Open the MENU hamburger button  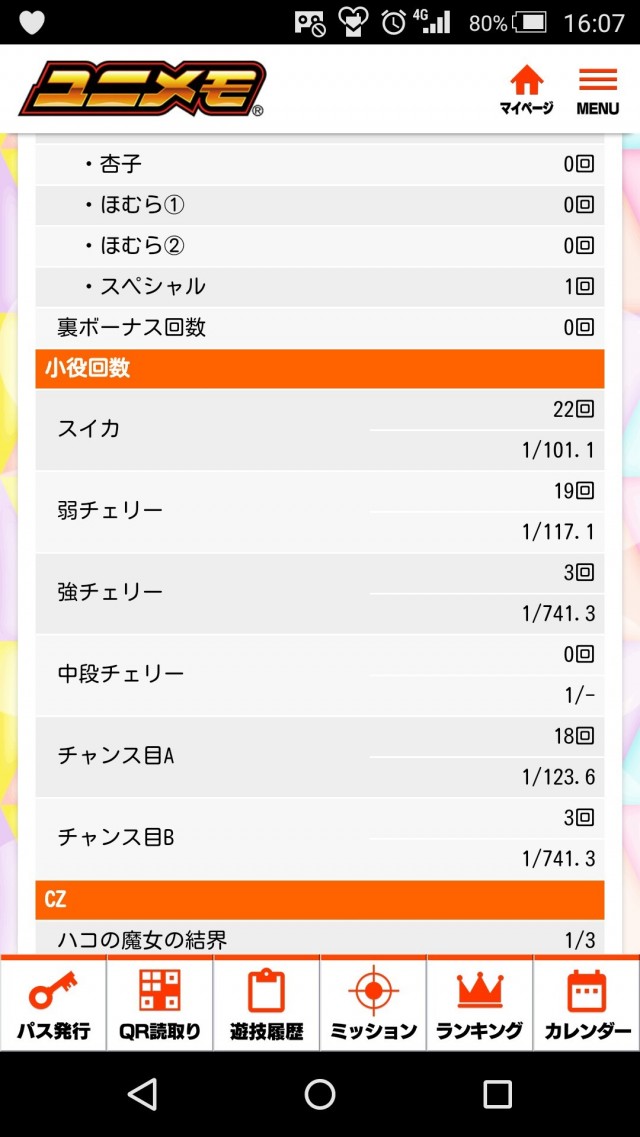[597, 90]
